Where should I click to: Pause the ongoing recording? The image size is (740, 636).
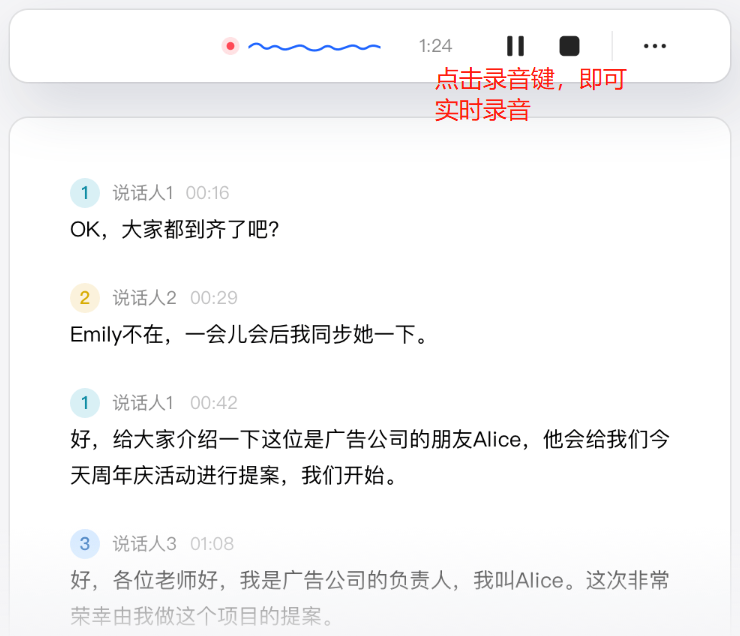tap(515, 46)
